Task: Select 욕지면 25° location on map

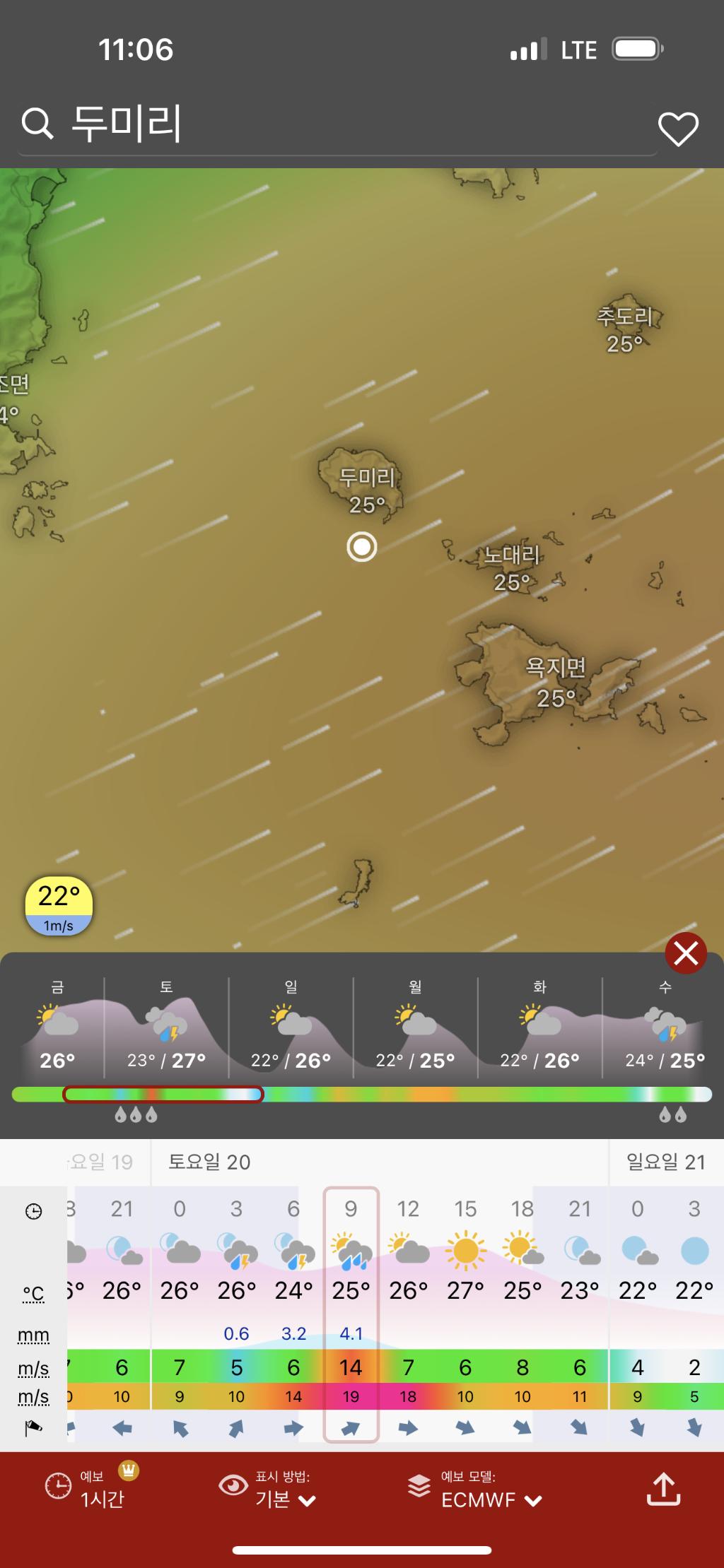Action: click(556, 682)
